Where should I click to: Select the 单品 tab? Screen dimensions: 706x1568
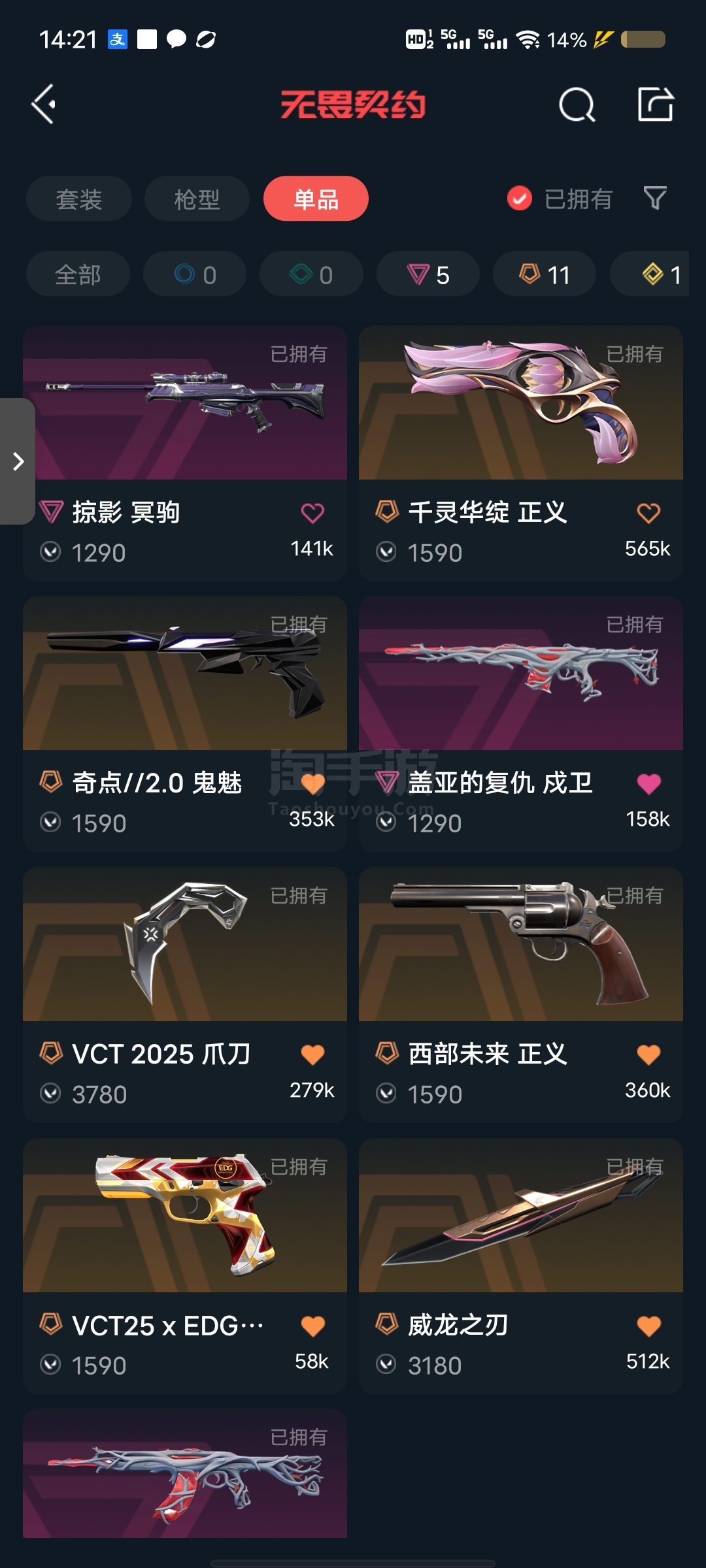[316, 199]
